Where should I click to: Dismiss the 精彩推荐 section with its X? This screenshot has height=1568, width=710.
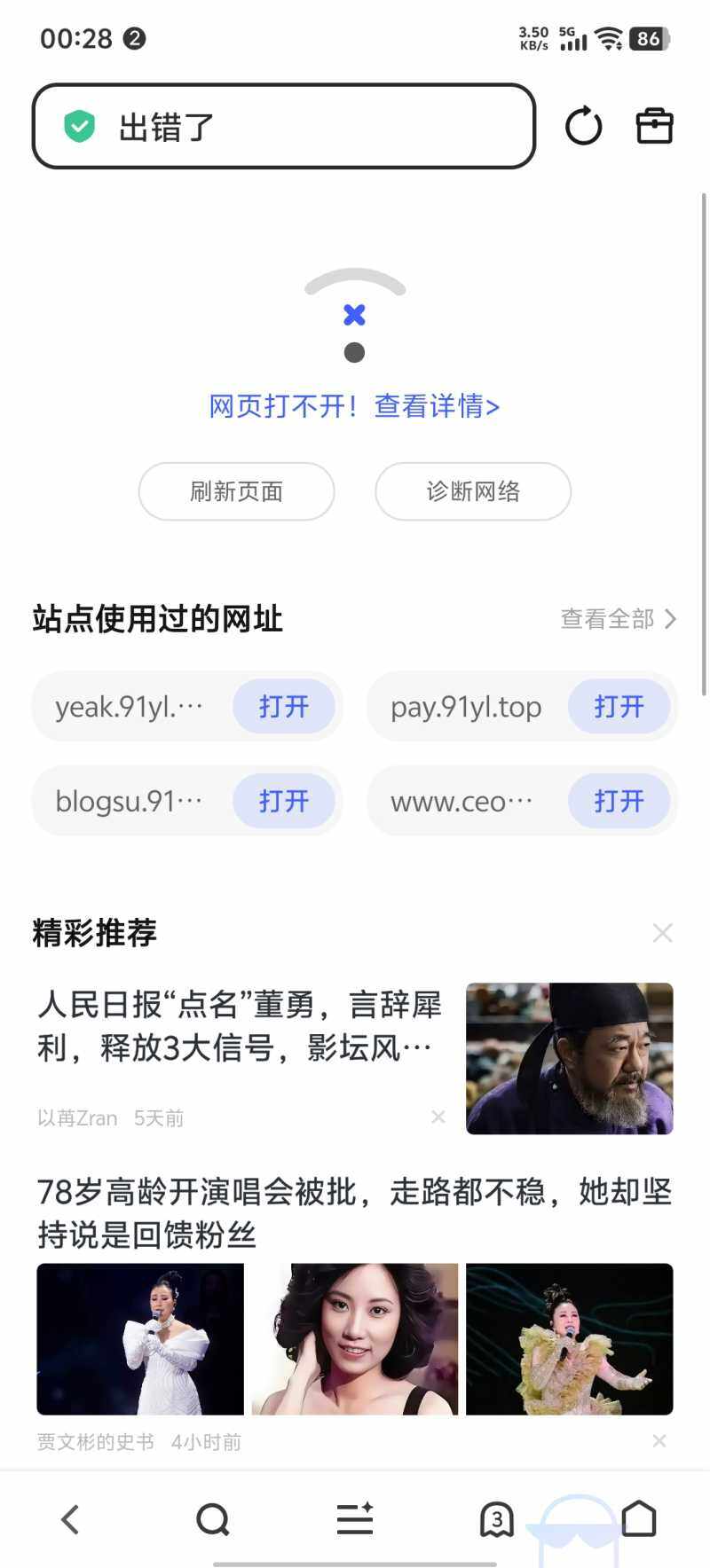pos(662,932)
